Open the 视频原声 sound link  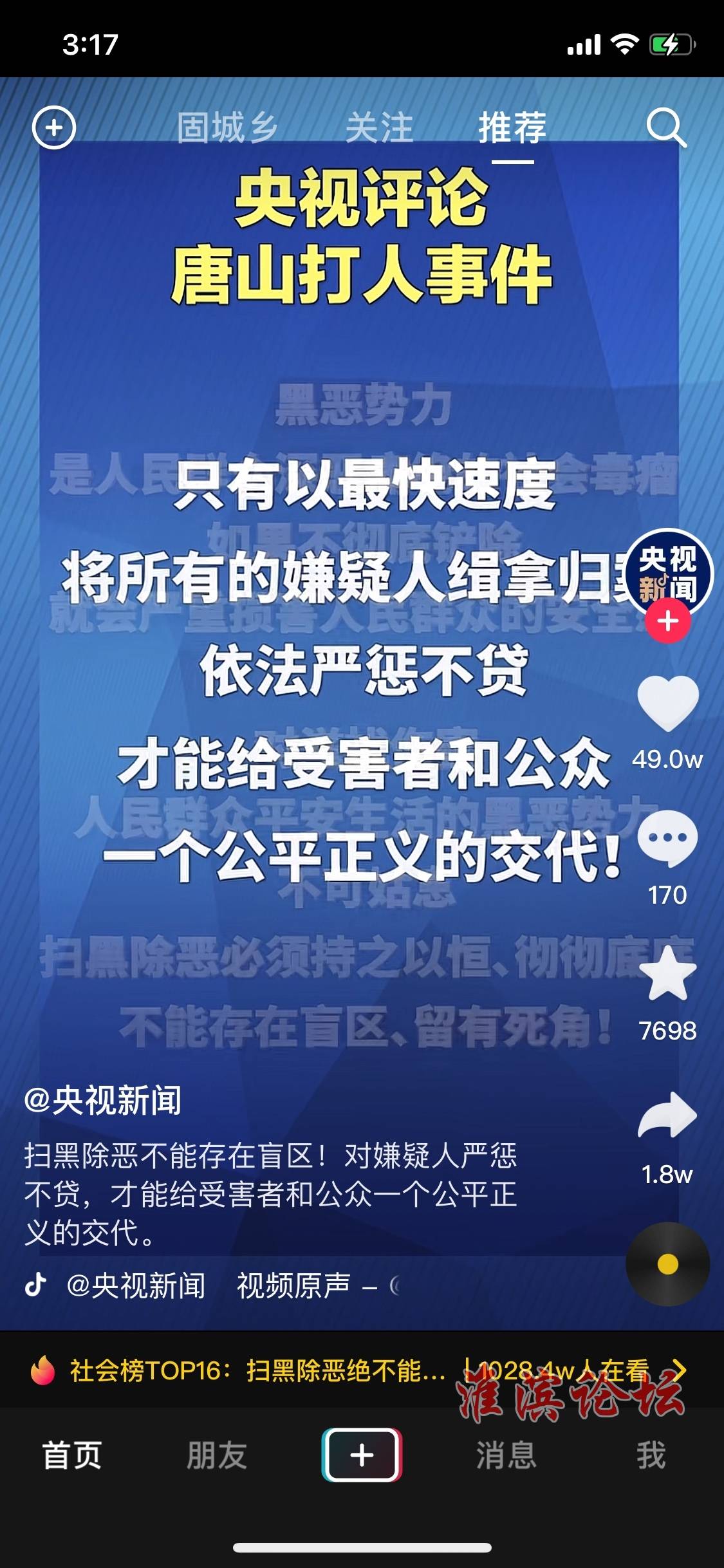[x=293, y=1285]
